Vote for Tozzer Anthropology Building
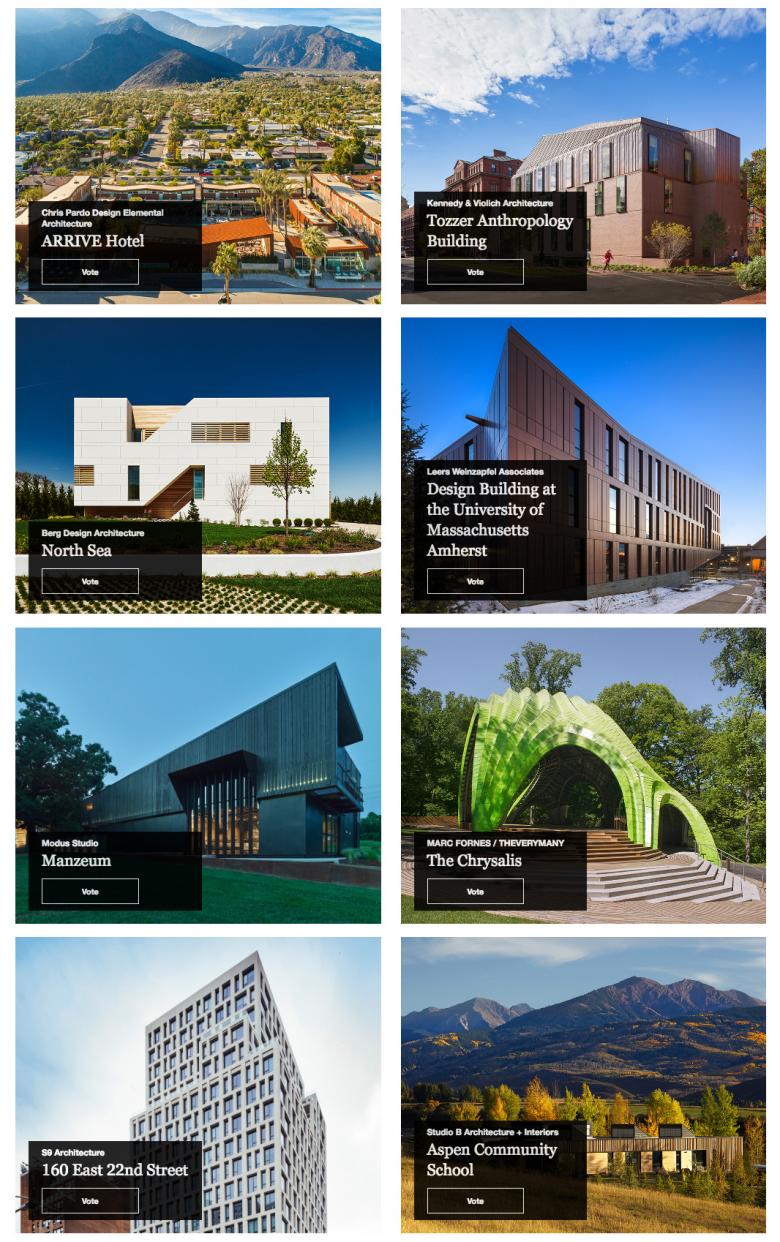The height and width of the screenshot is (1242, 780). 475,272
